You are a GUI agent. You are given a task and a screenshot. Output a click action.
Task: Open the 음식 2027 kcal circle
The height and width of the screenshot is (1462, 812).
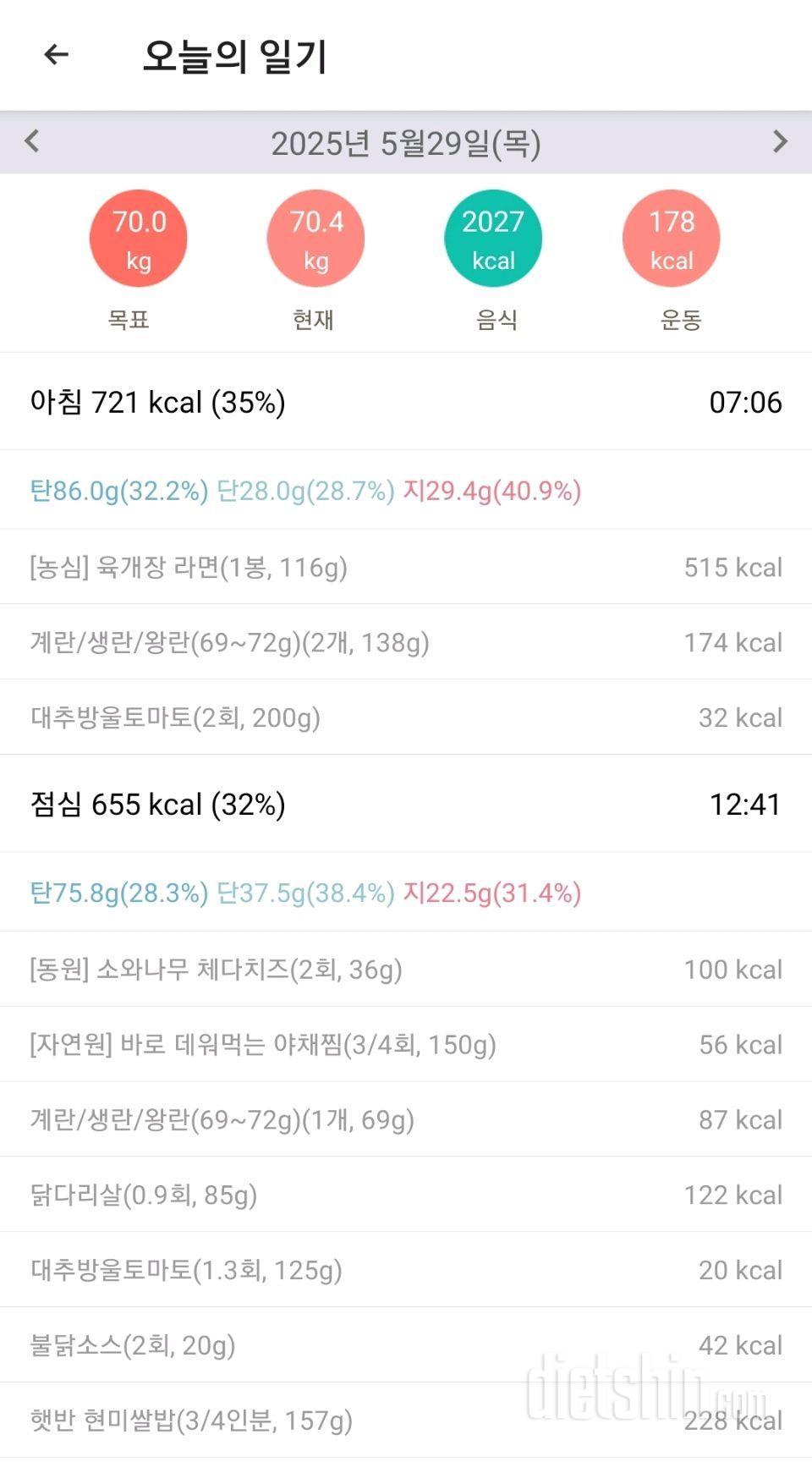493,239
